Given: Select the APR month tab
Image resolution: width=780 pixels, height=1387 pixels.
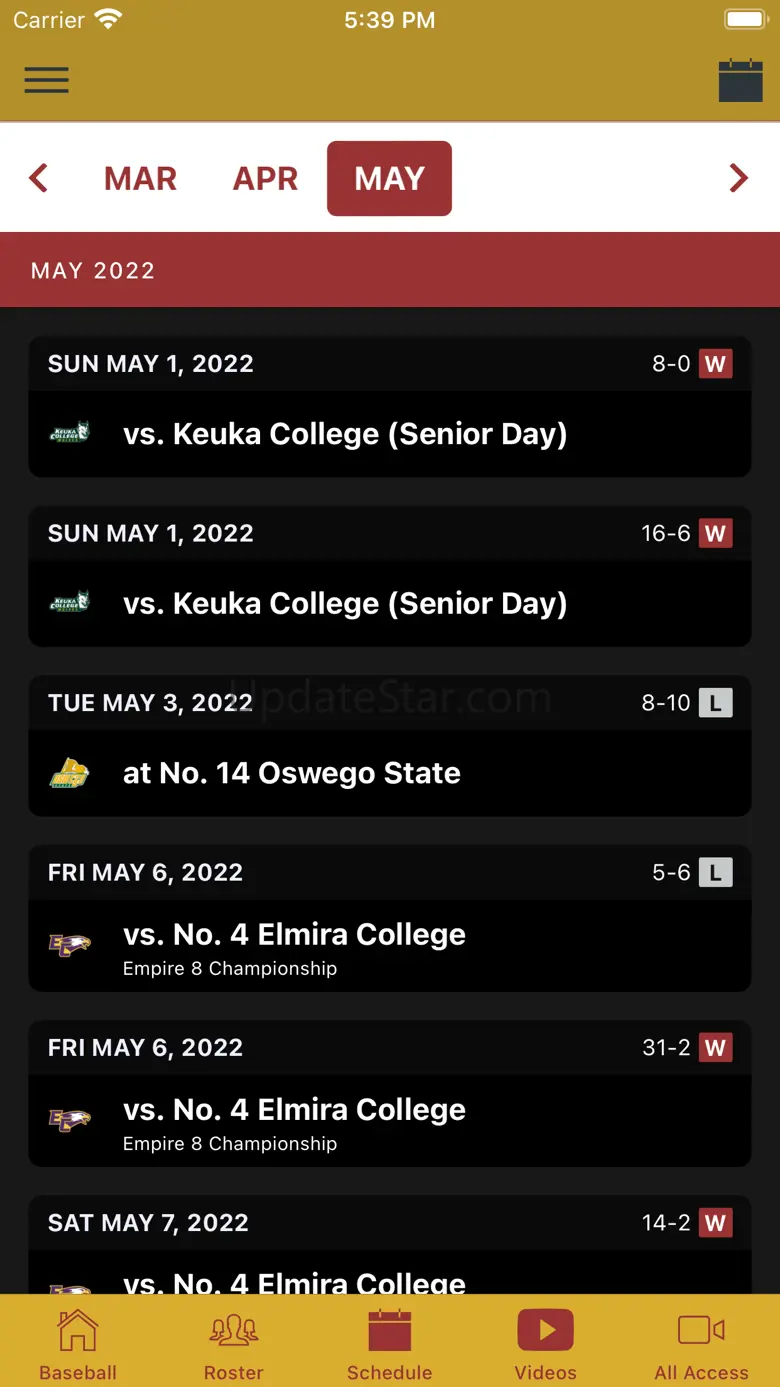Looking at the screenshot, I should click(x=265, y=178).
